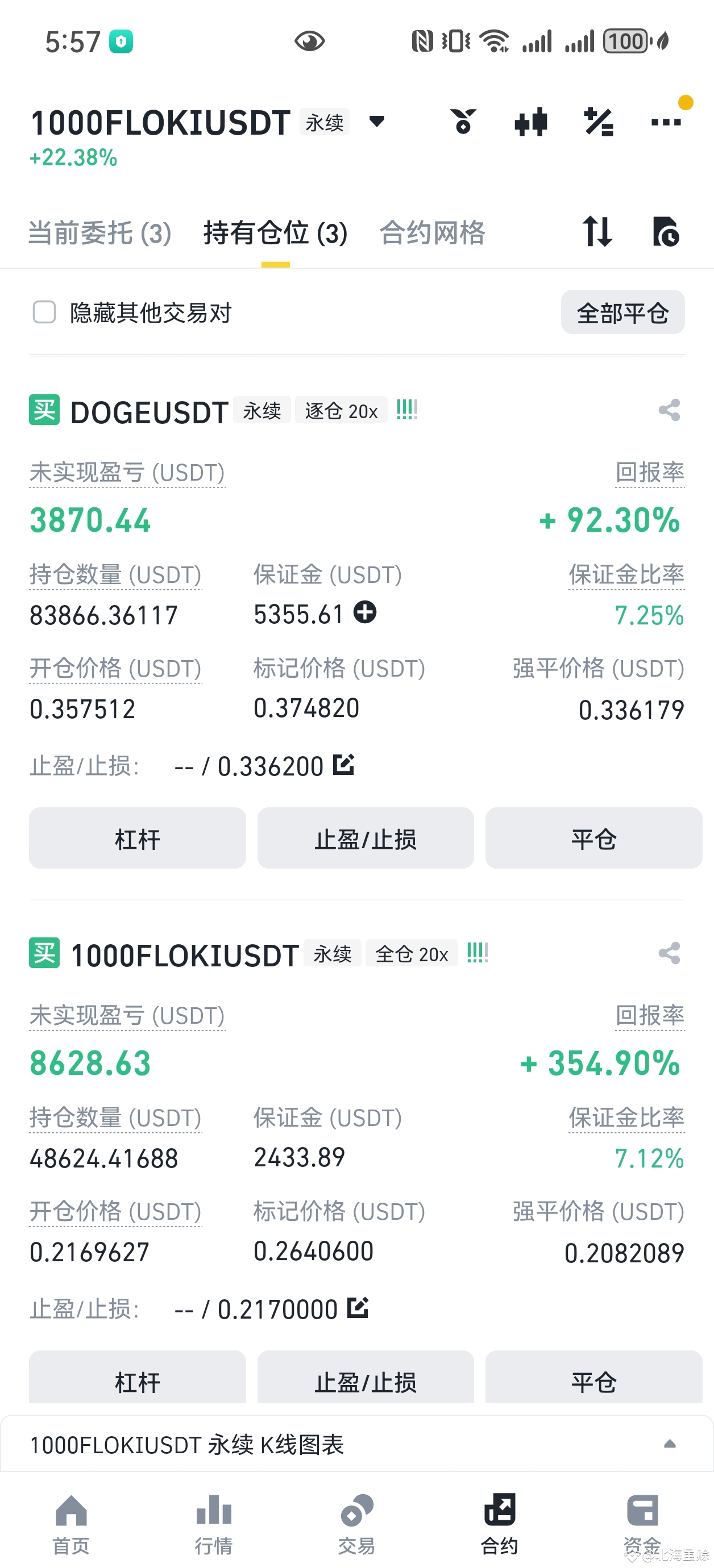Switch to 当前委托 tab
Screen dimensions: 714x1568
point(99,233)
